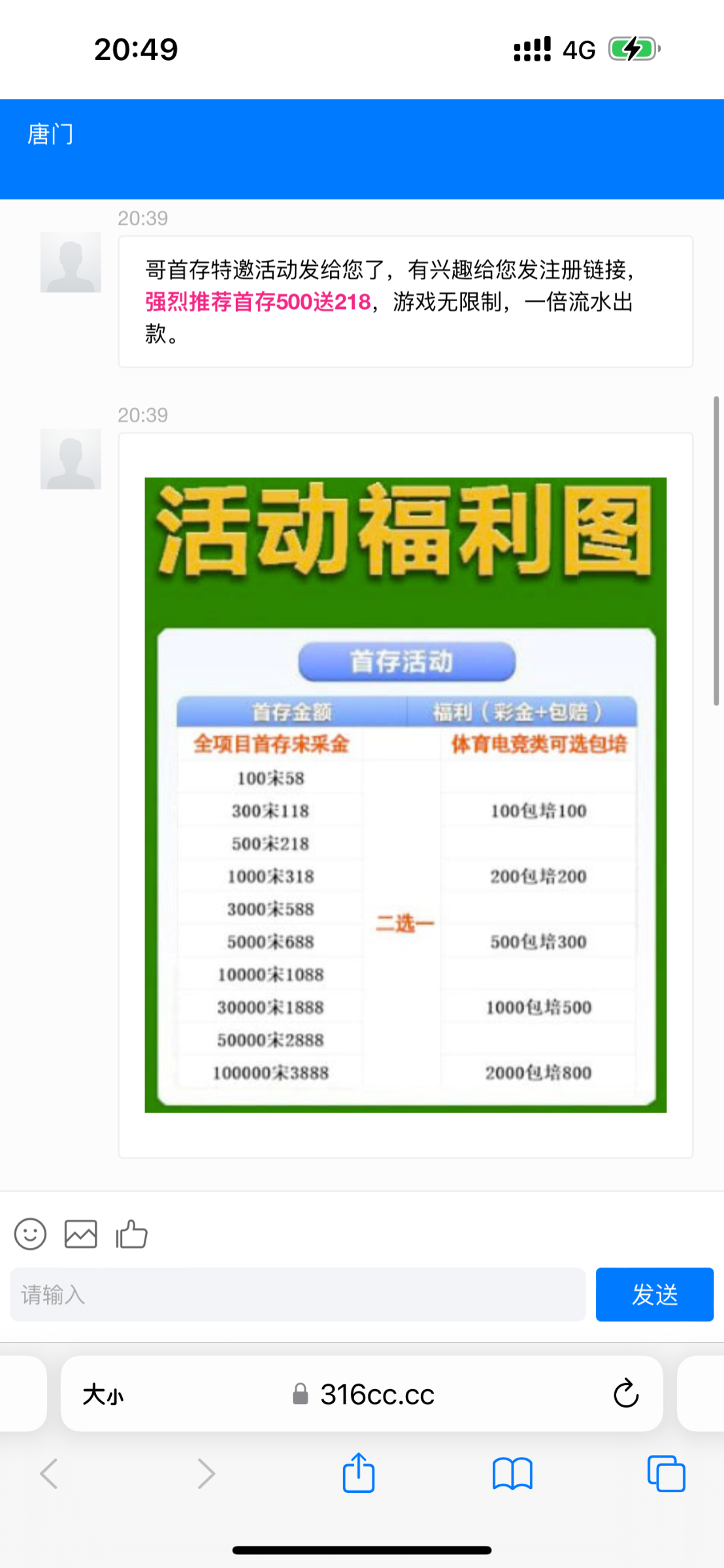Open the 活动福利图 image in chat

(x=405, y=794)
